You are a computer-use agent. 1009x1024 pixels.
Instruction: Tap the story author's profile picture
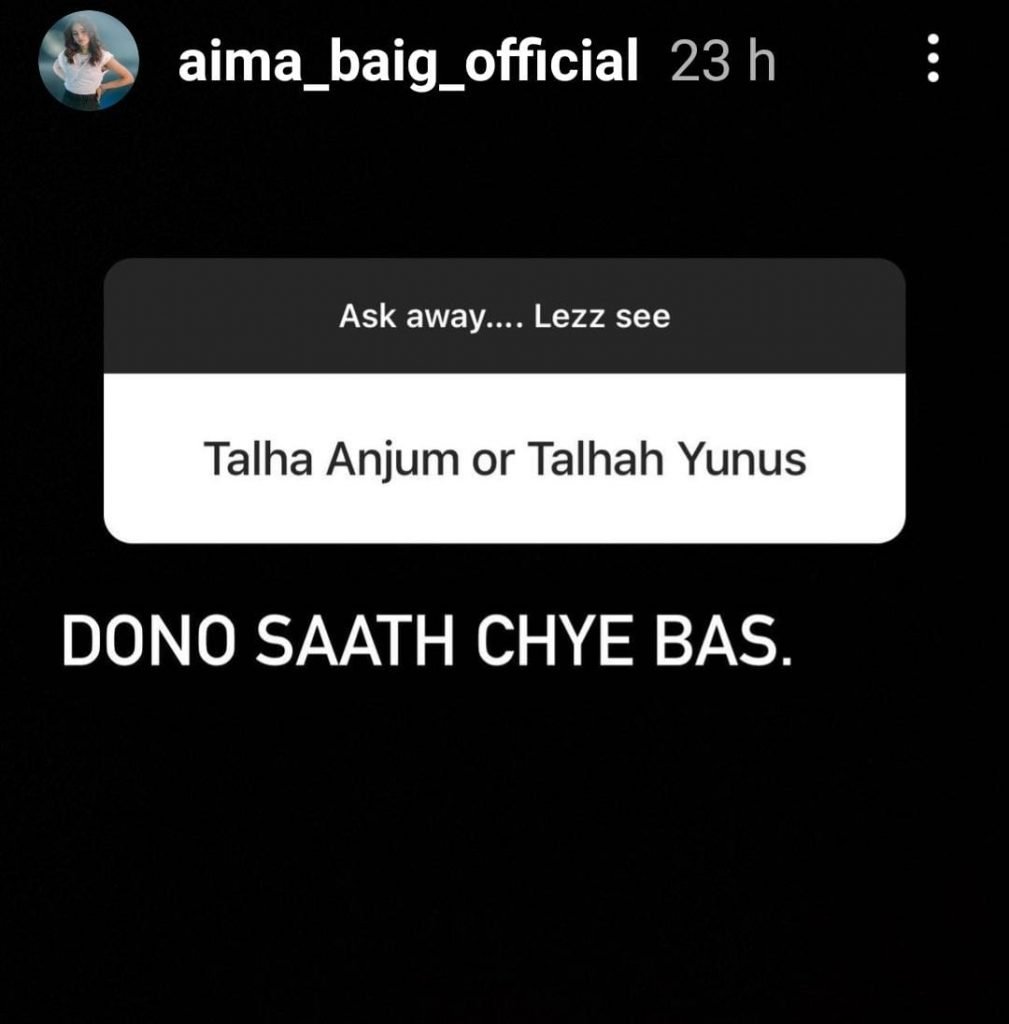tap(88, 61)
